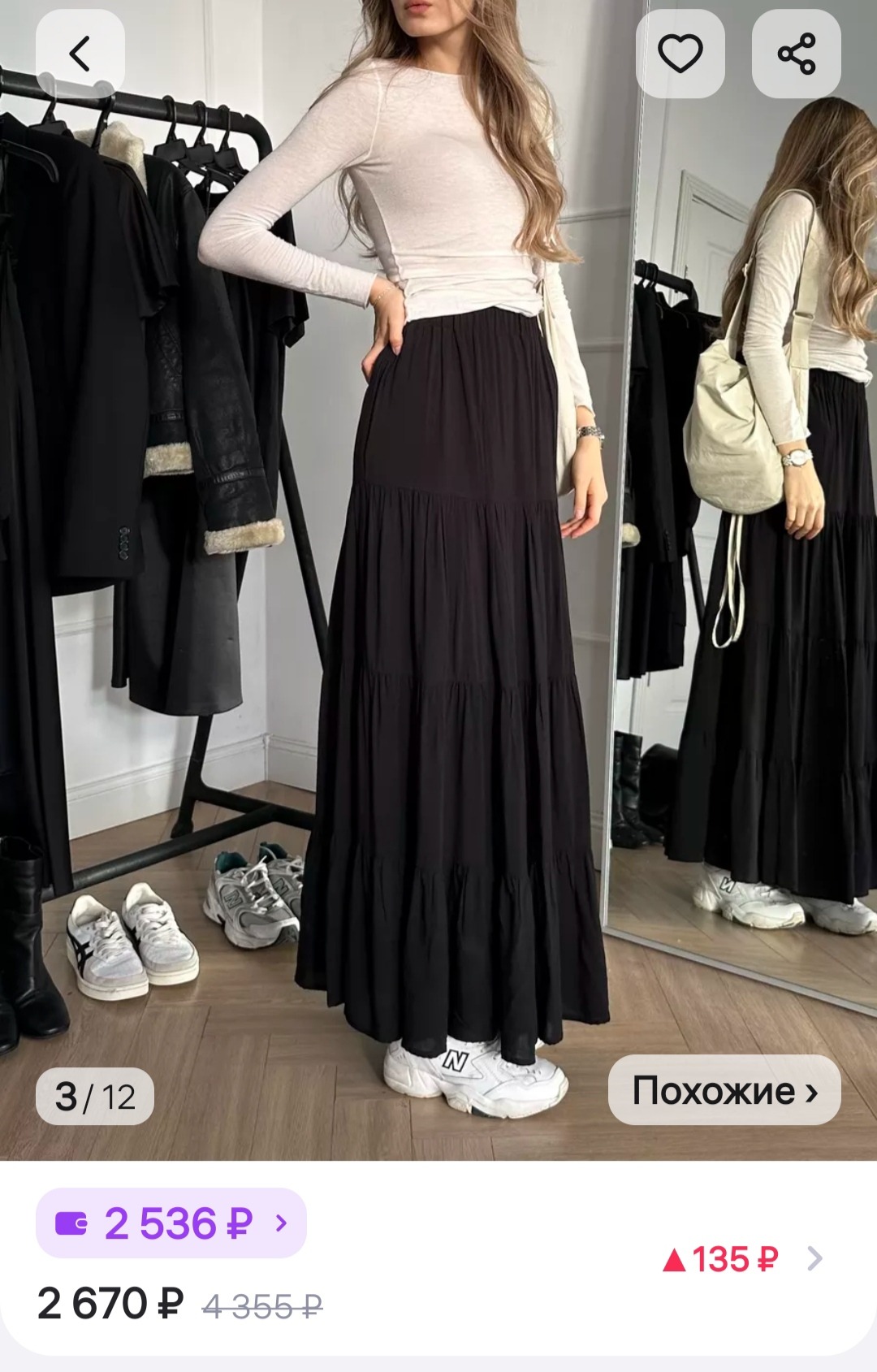Share this product listing

point(796,54)
